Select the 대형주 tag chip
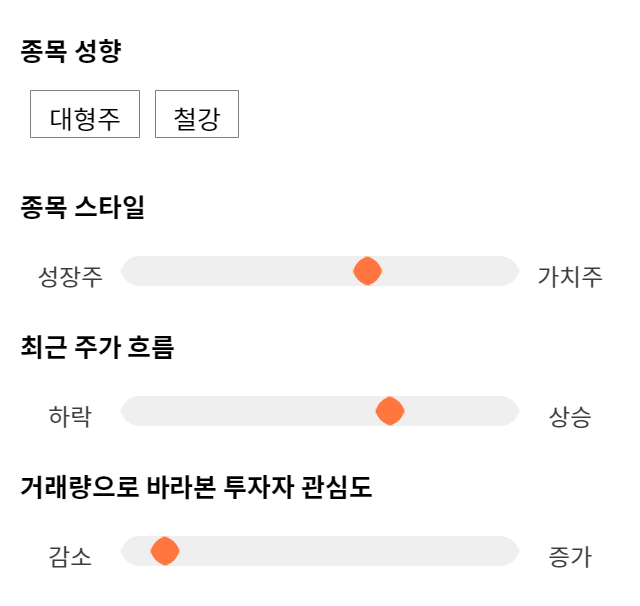Image resolution: width=640 pixels, height=606 pixels. click(85, 114)
